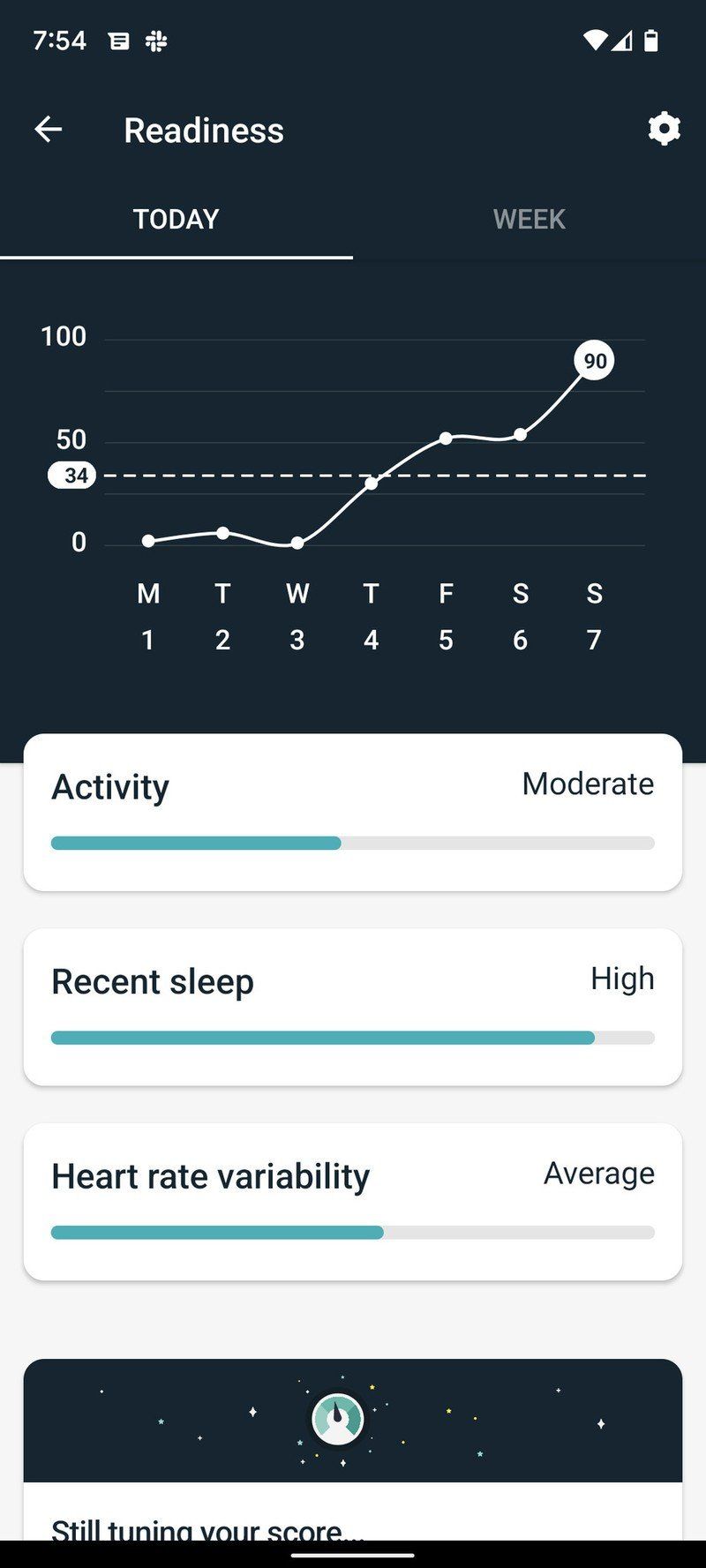Select the 90 score bubble on the chart

(x=592, y=360)
